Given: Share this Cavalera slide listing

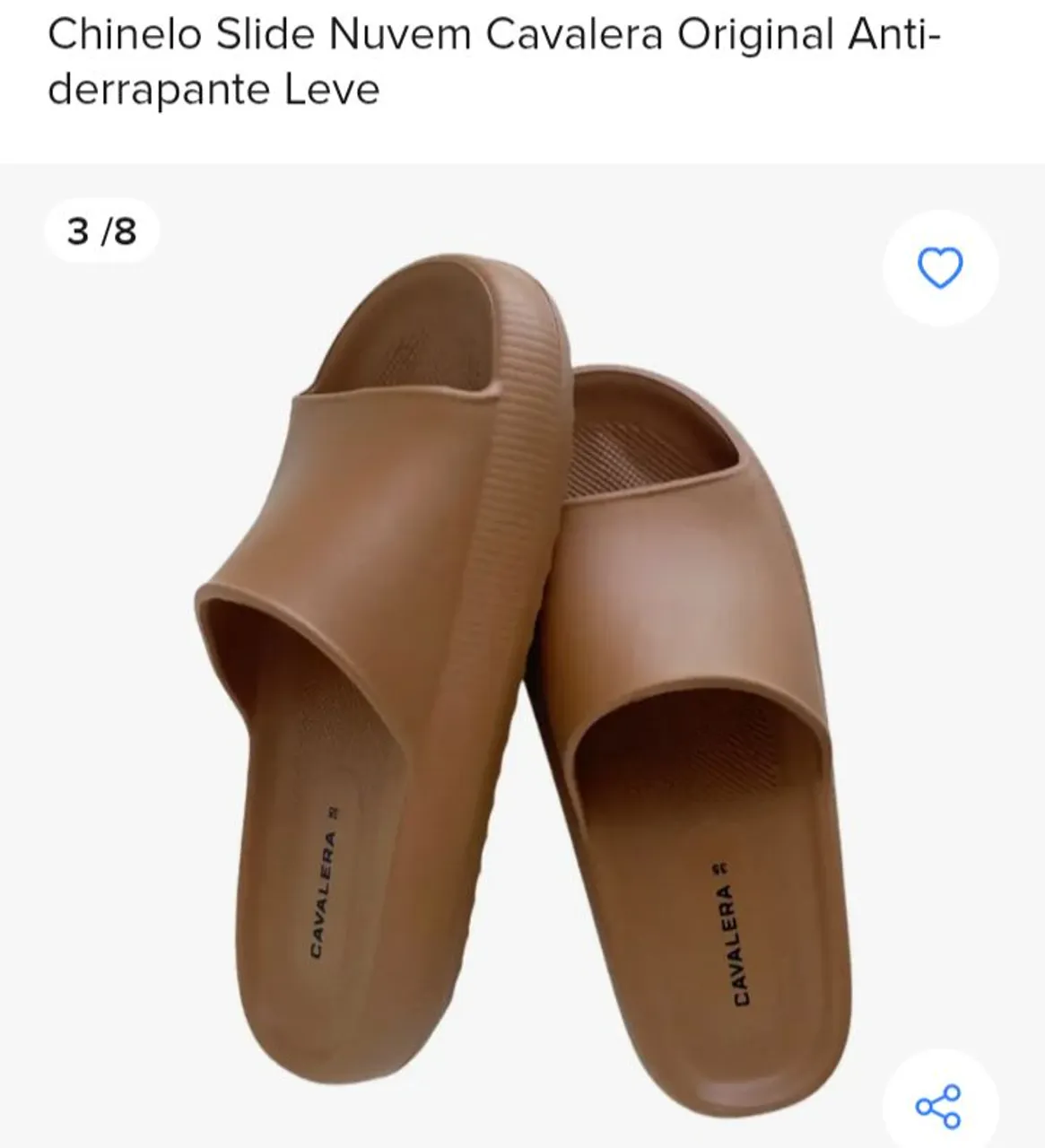Looking at the screenshot, I should (939, 1105).
